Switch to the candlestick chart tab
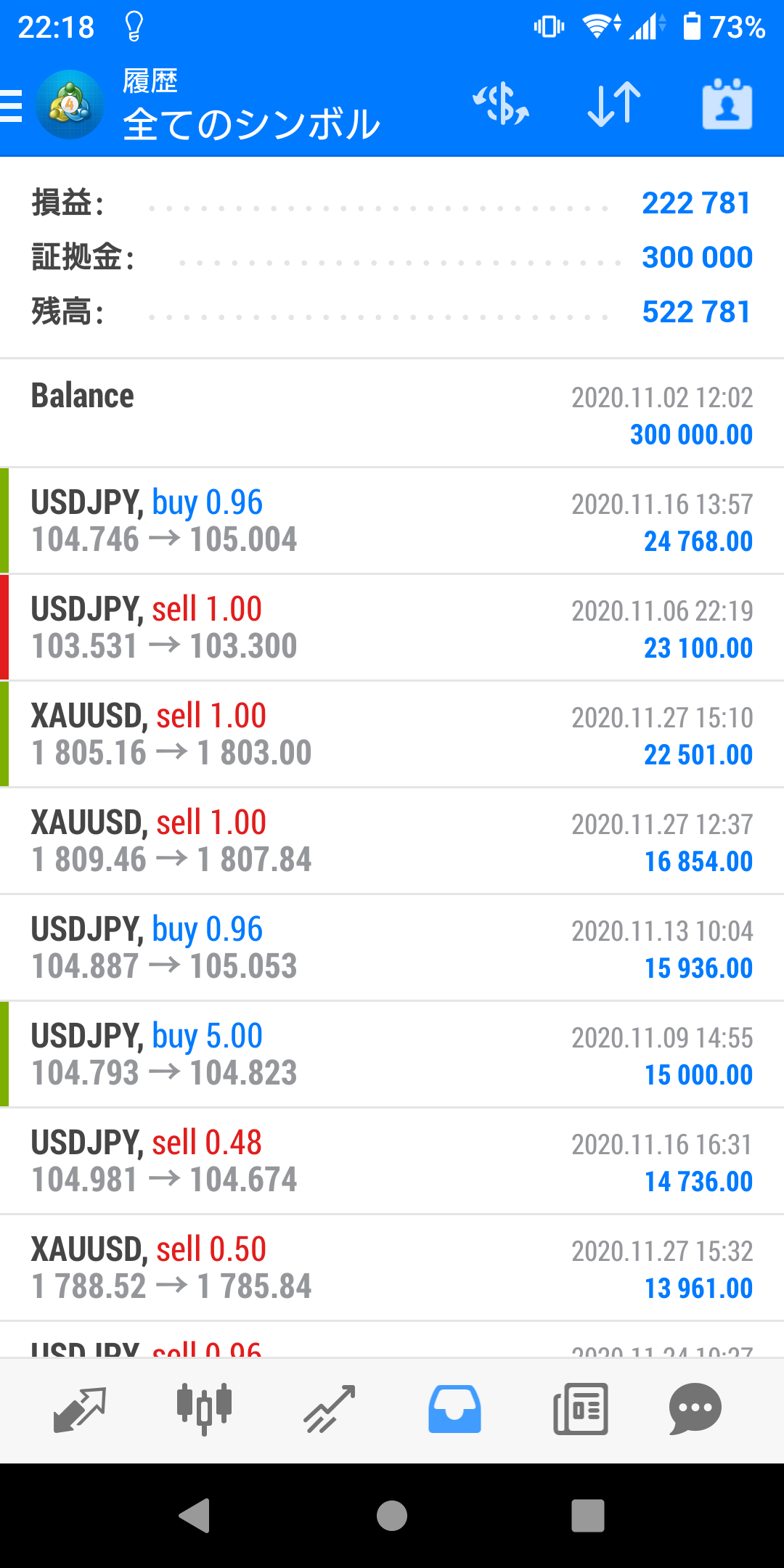 click(204, 1410)
